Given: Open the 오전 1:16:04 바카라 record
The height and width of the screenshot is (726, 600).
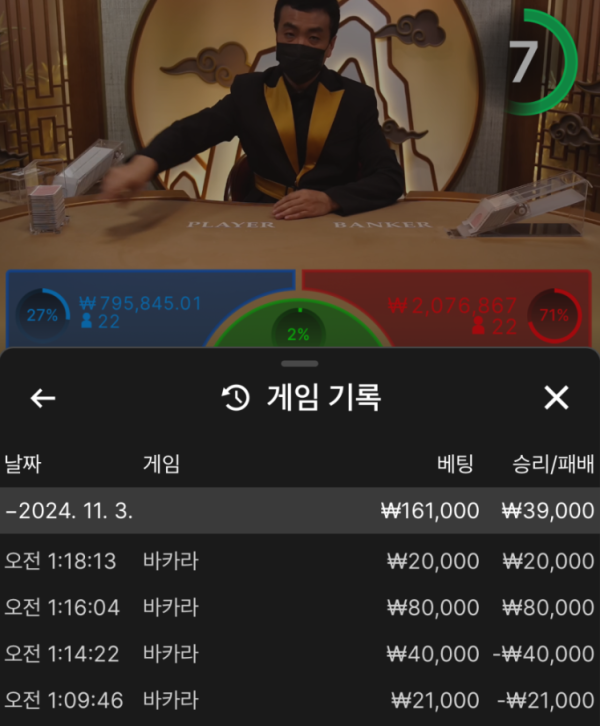Looking at the screenshot, I should point(300,607).
